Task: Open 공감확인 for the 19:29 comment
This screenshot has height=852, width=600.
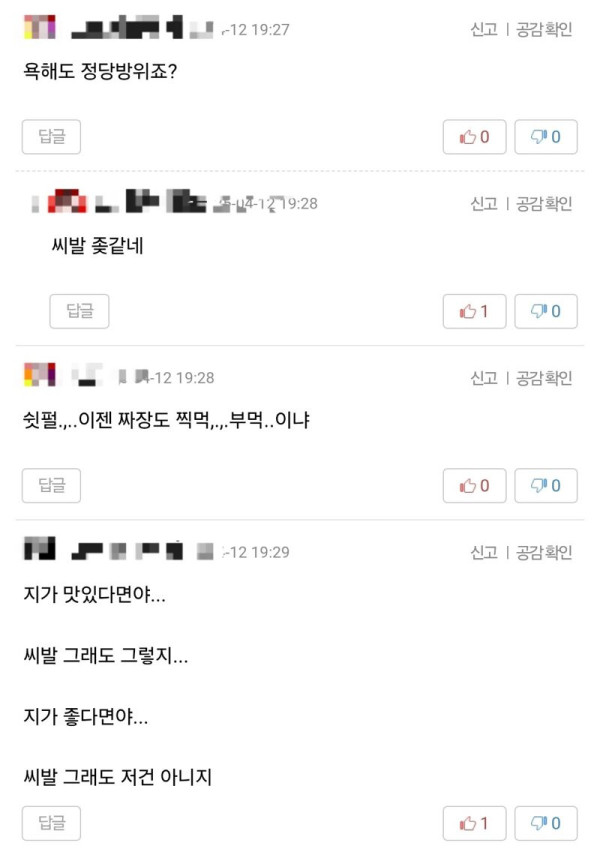Action: click(544, 552)
